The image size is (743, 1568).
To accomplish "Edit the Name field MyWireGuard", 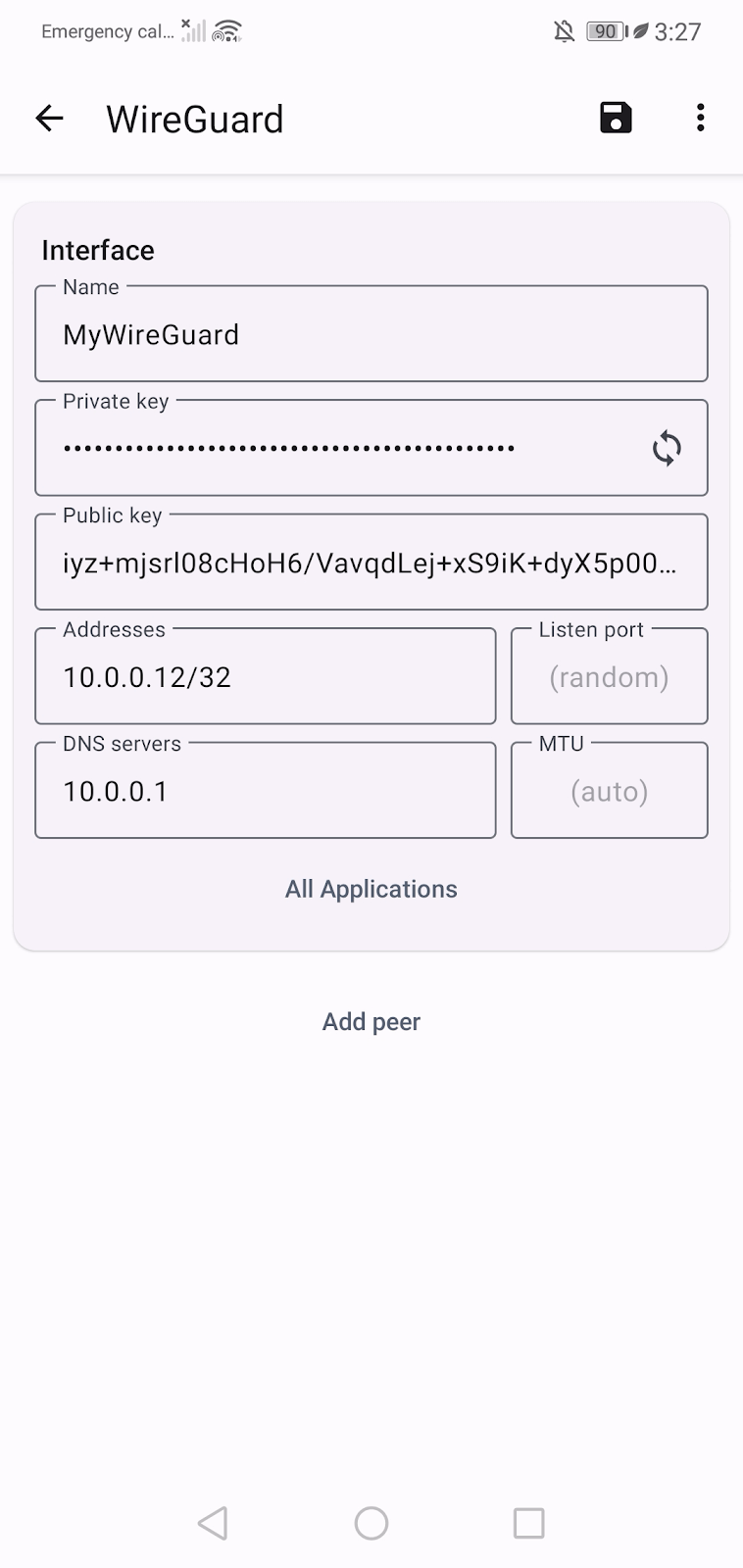I will [371, 334].
